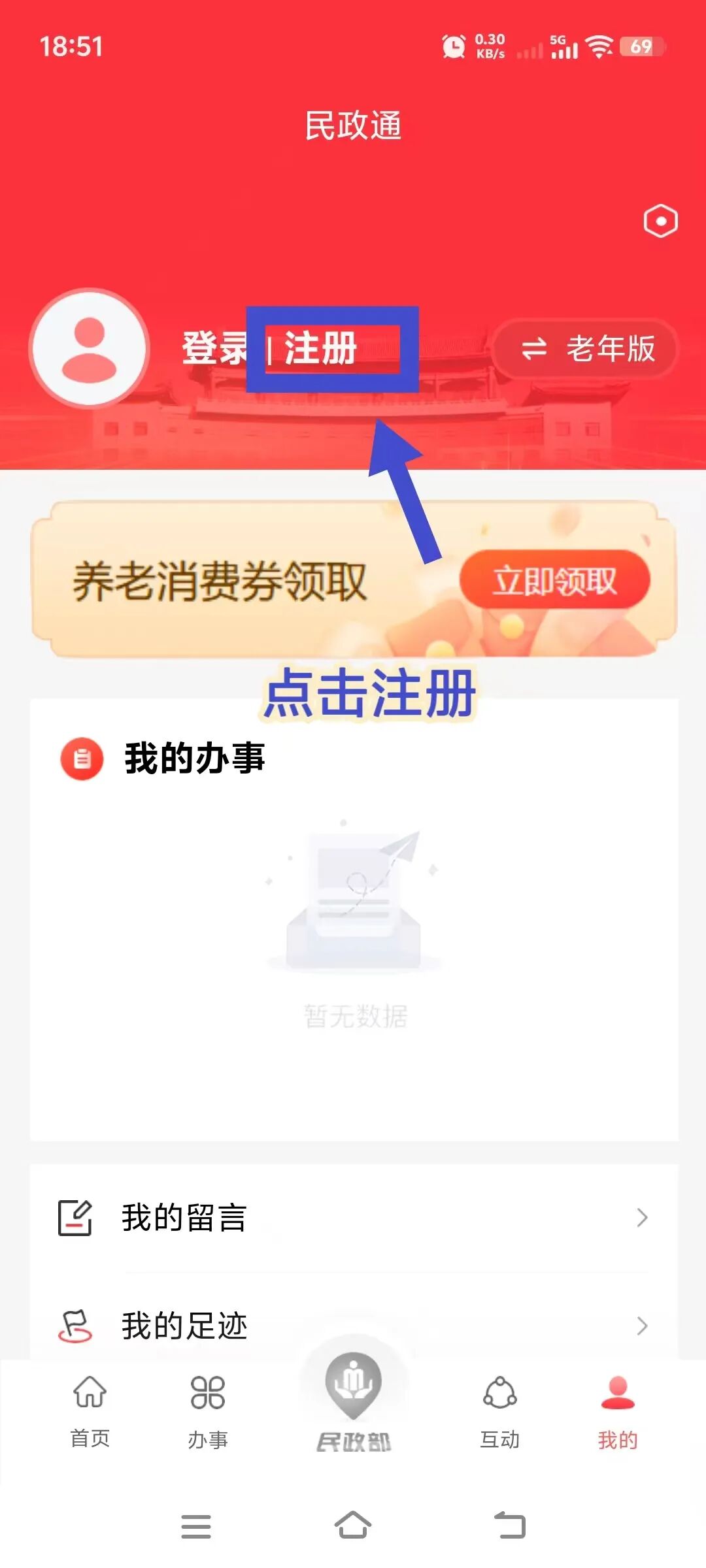Image resolution: width=706 pixels, height=1568 pixels.
Task: Tap 登录 to log in
Action: (213, 348)
